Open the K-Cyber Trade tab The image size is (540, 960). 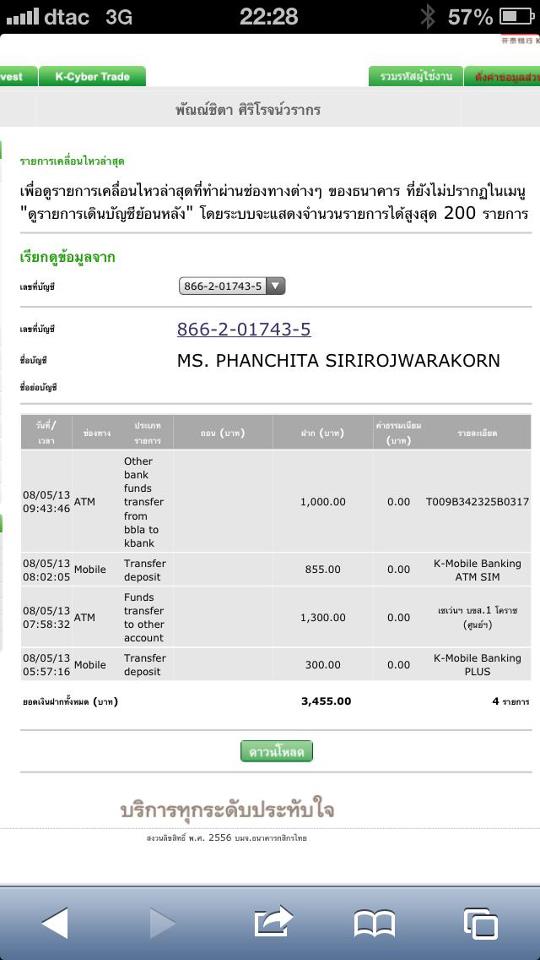(x=92, y=77)
